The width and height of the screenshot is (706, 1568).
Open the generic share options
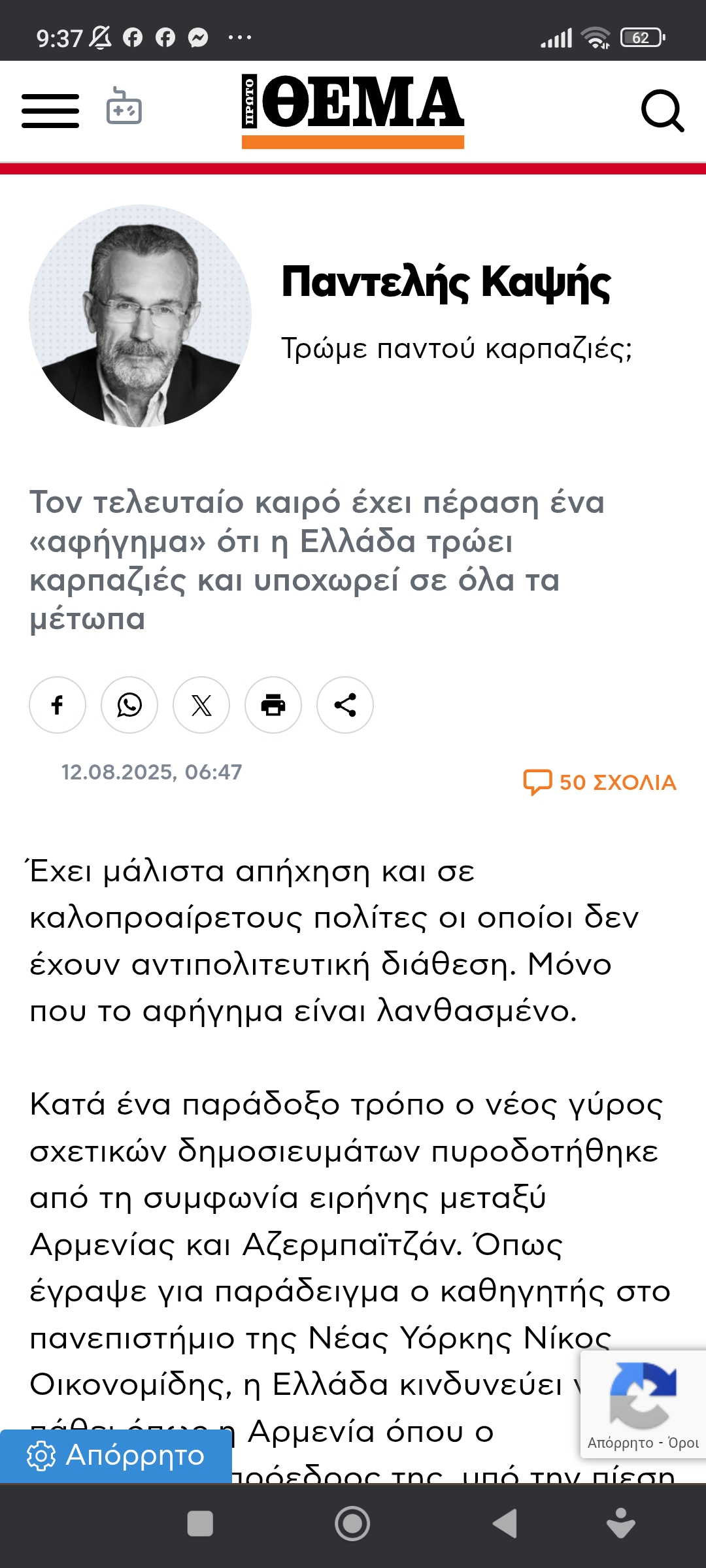click(x=345, y=705)
